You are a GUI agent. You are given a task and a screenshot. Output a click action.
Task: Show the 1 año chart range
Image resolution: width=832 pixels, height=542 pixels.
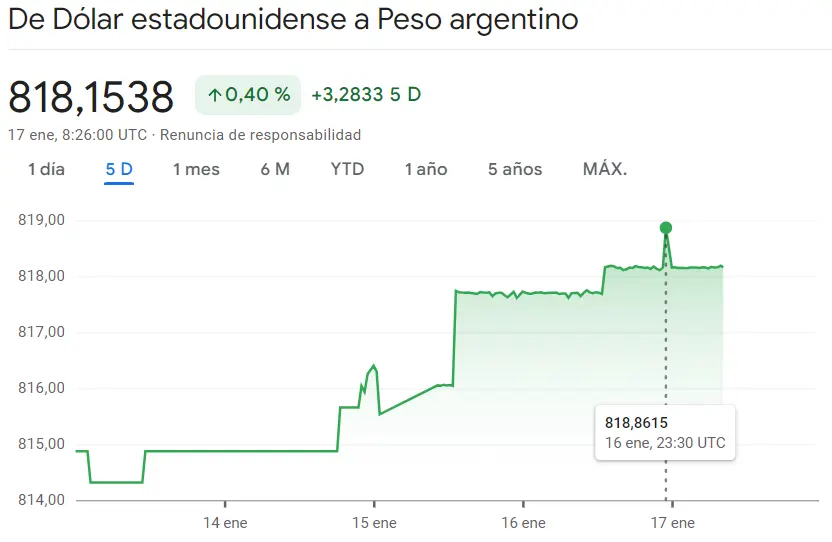[426, 169]
